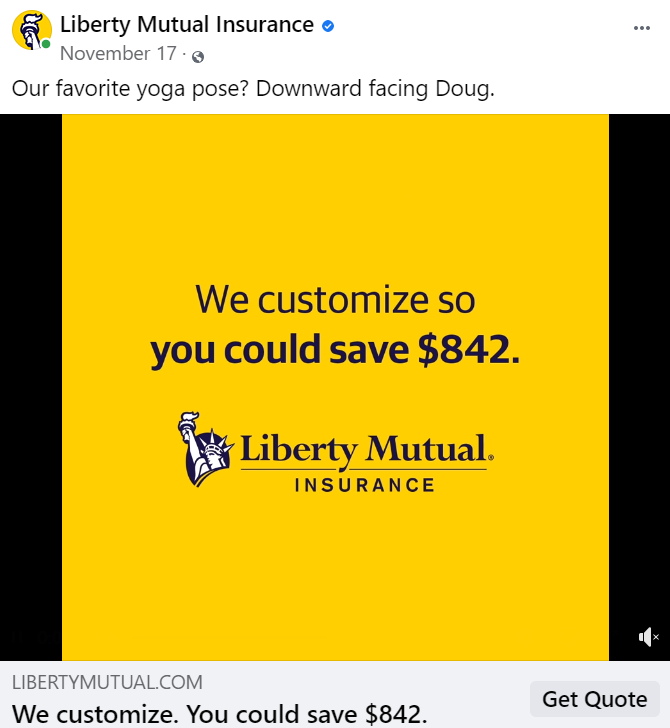Unmute the video sound
Viewport: 670px width, 728px height.
coord(648,637)
